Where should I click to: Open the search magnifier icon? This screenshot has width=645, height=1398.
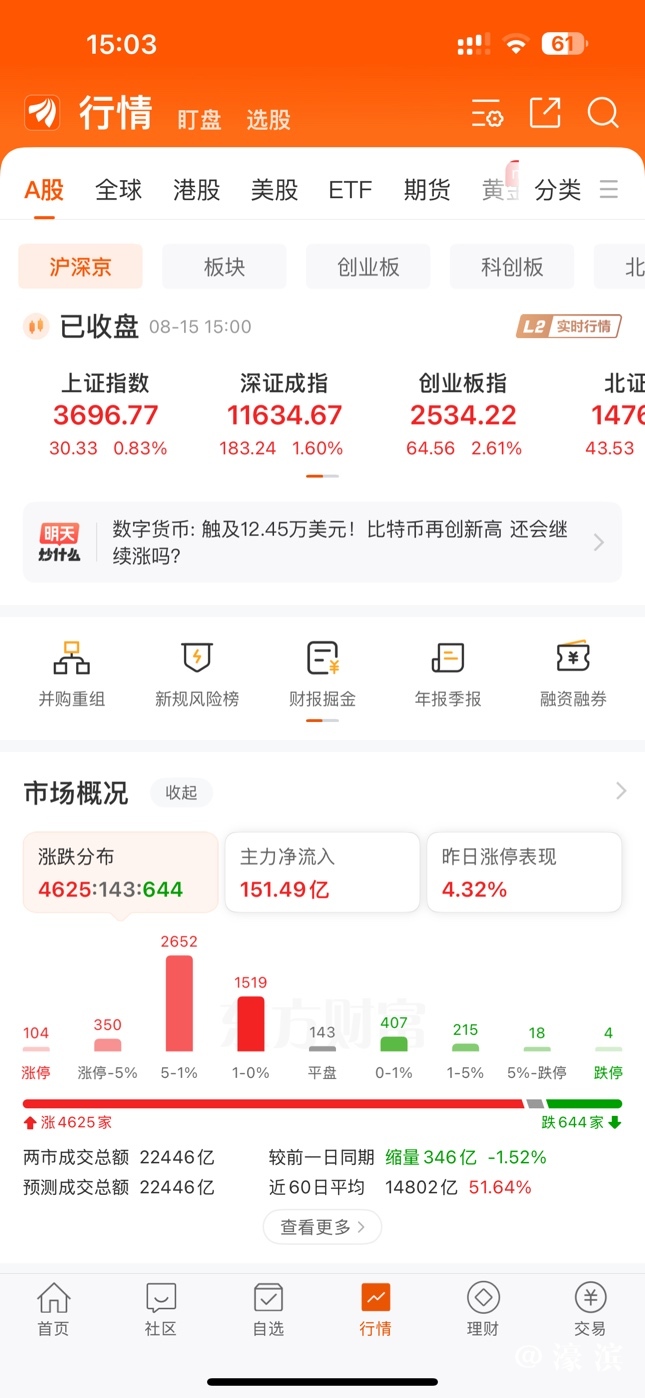pos(603,113)
